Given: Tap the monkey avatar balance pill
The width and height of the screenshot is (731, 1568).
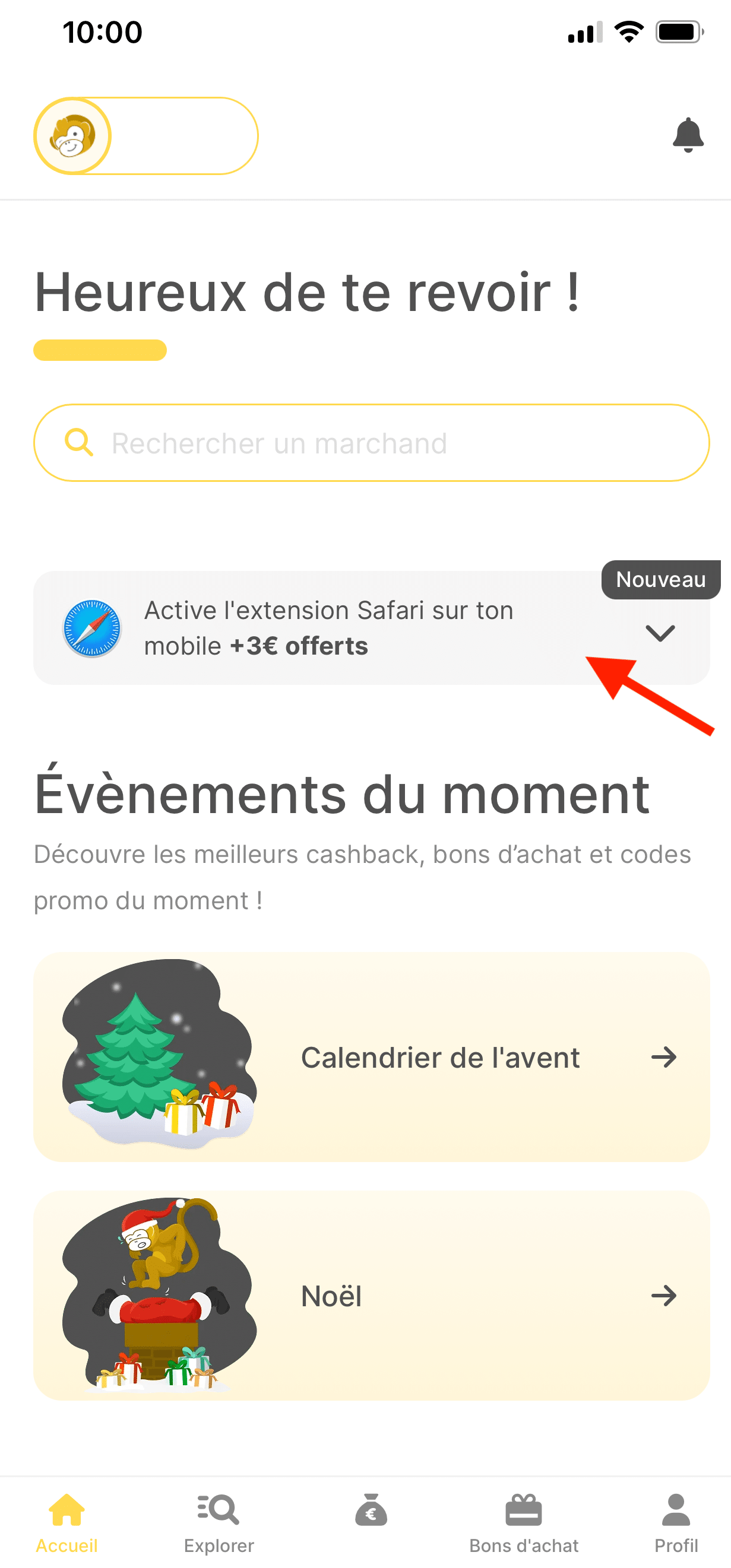Looking at the screenshot, I should pos(145,136).
